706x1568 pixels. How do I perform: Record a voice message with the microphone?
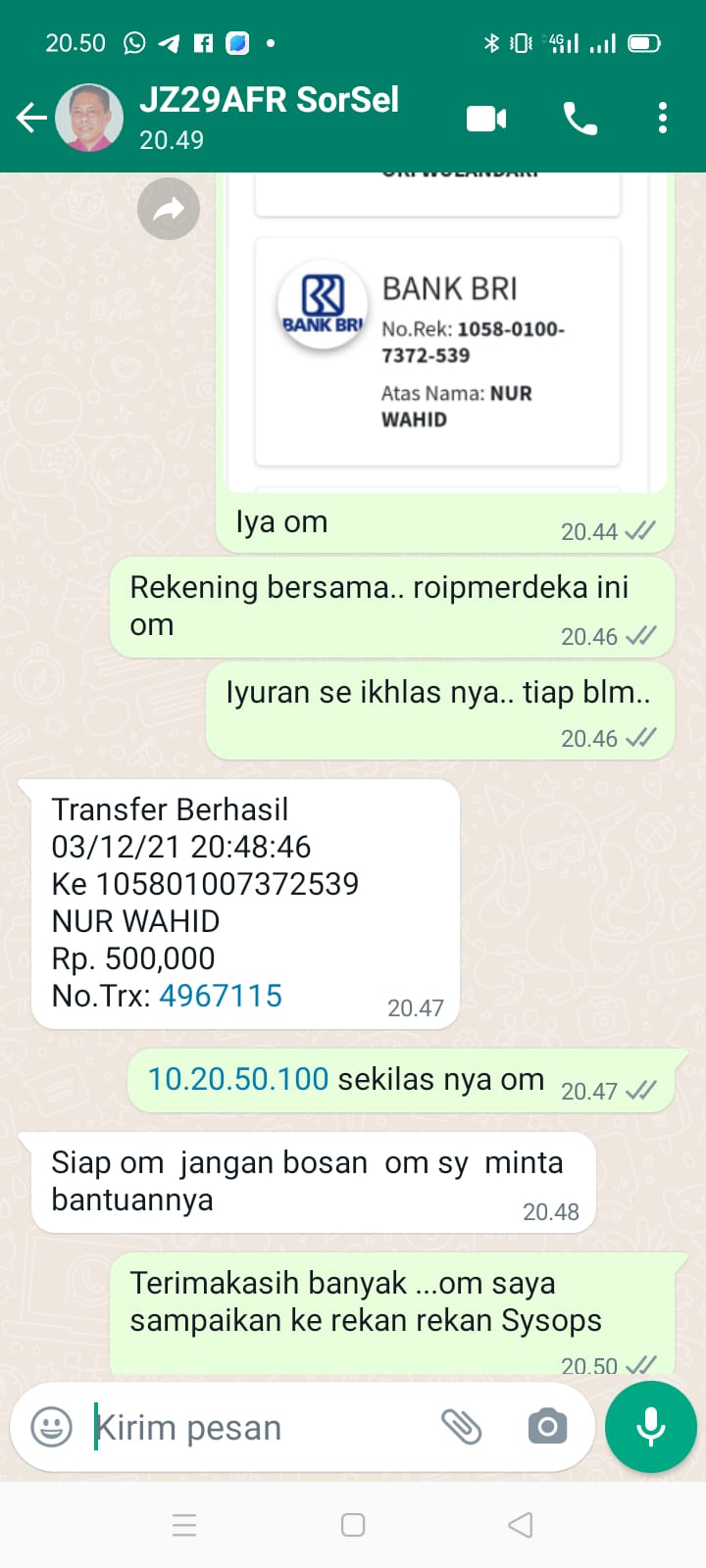(x=650, y=1427)
